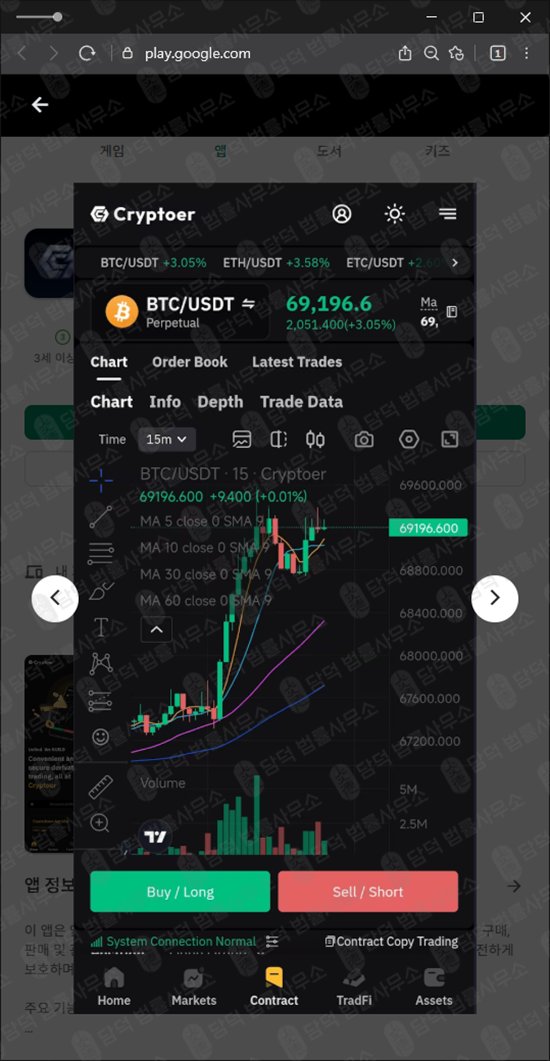Open the browser tabs button
550x1061 pixels.
497,53
